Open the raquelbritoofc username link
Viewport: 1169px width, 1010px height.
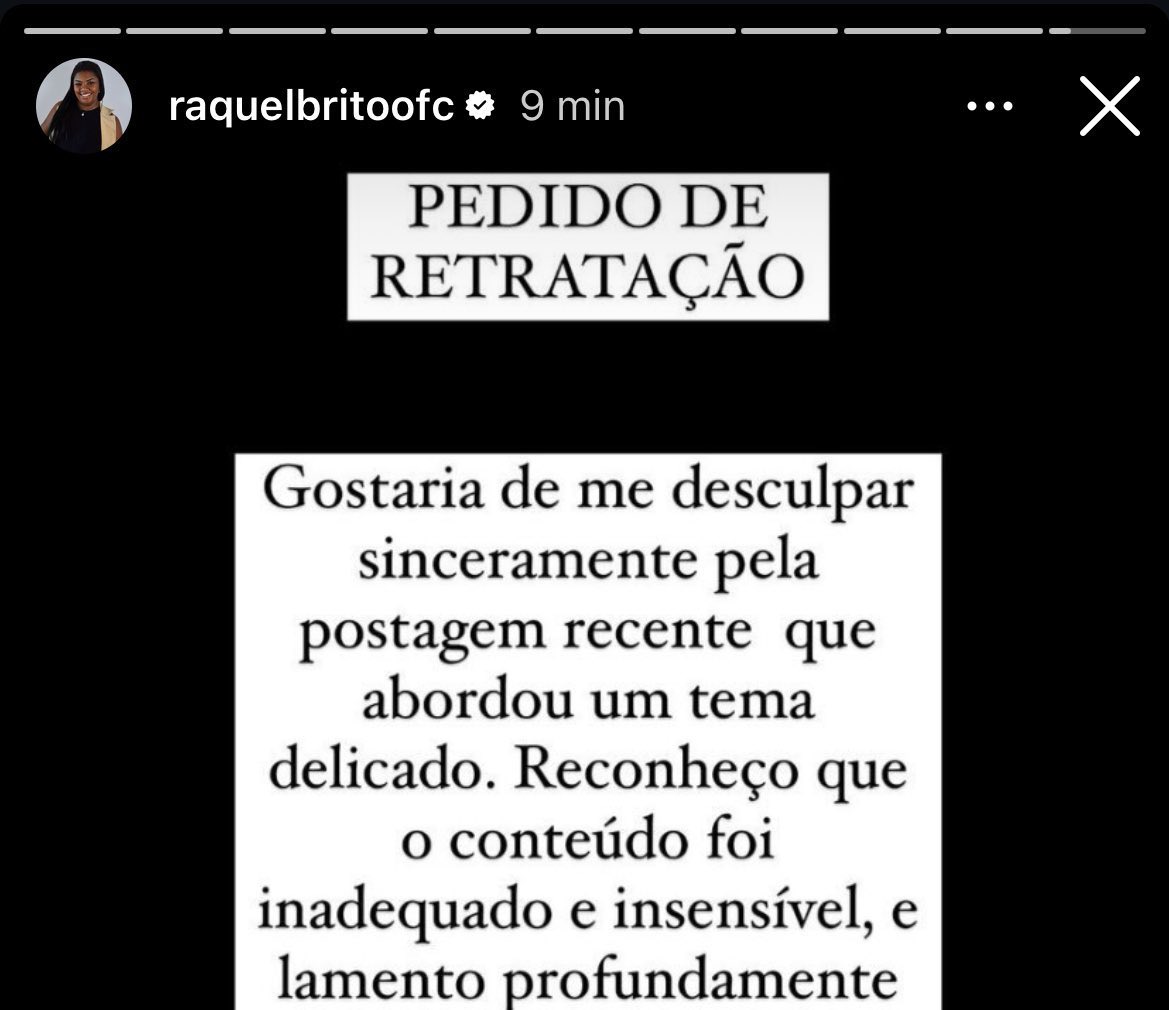[312, 106]
